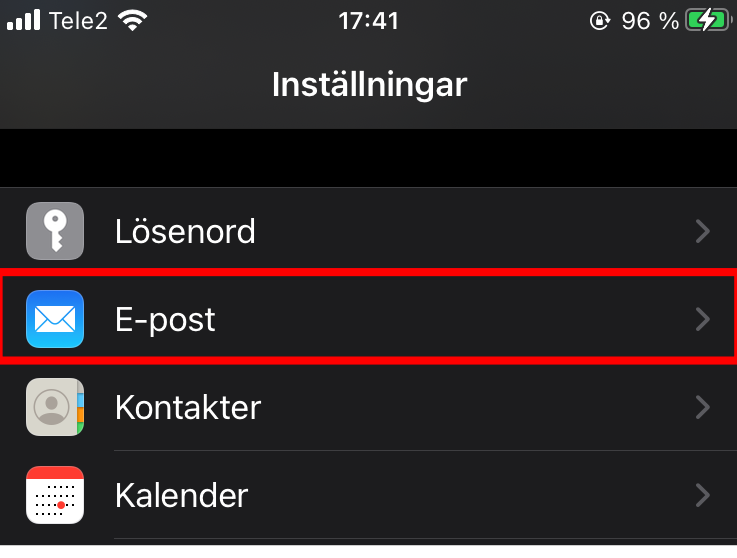This screenshot has width=737, height=558.
Task: Go to Kontakter settings
Action: [368, 407]
